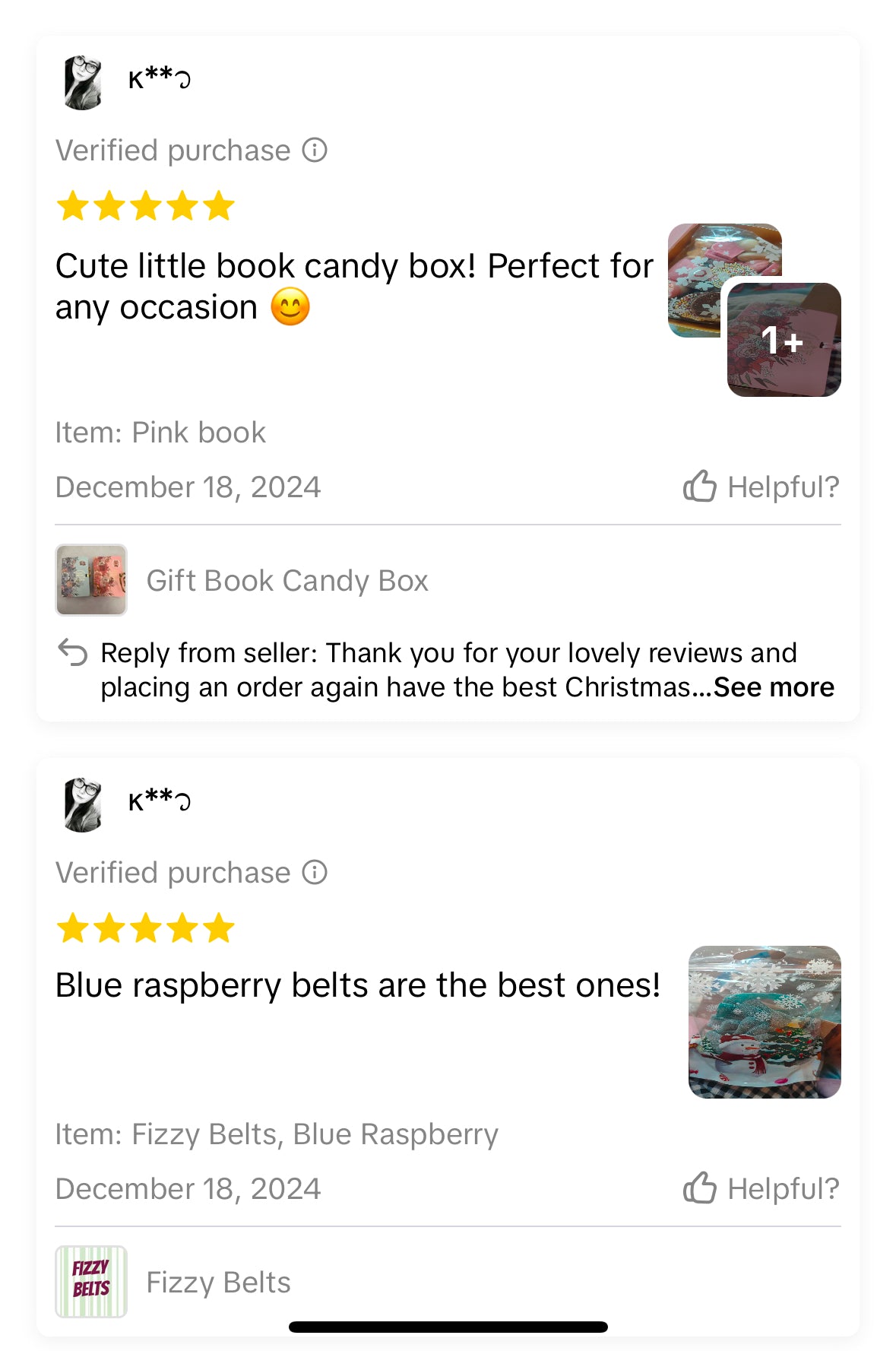Expand seller reply with See more
This screenshot has height=1351, width=896.
pos(774,687)
